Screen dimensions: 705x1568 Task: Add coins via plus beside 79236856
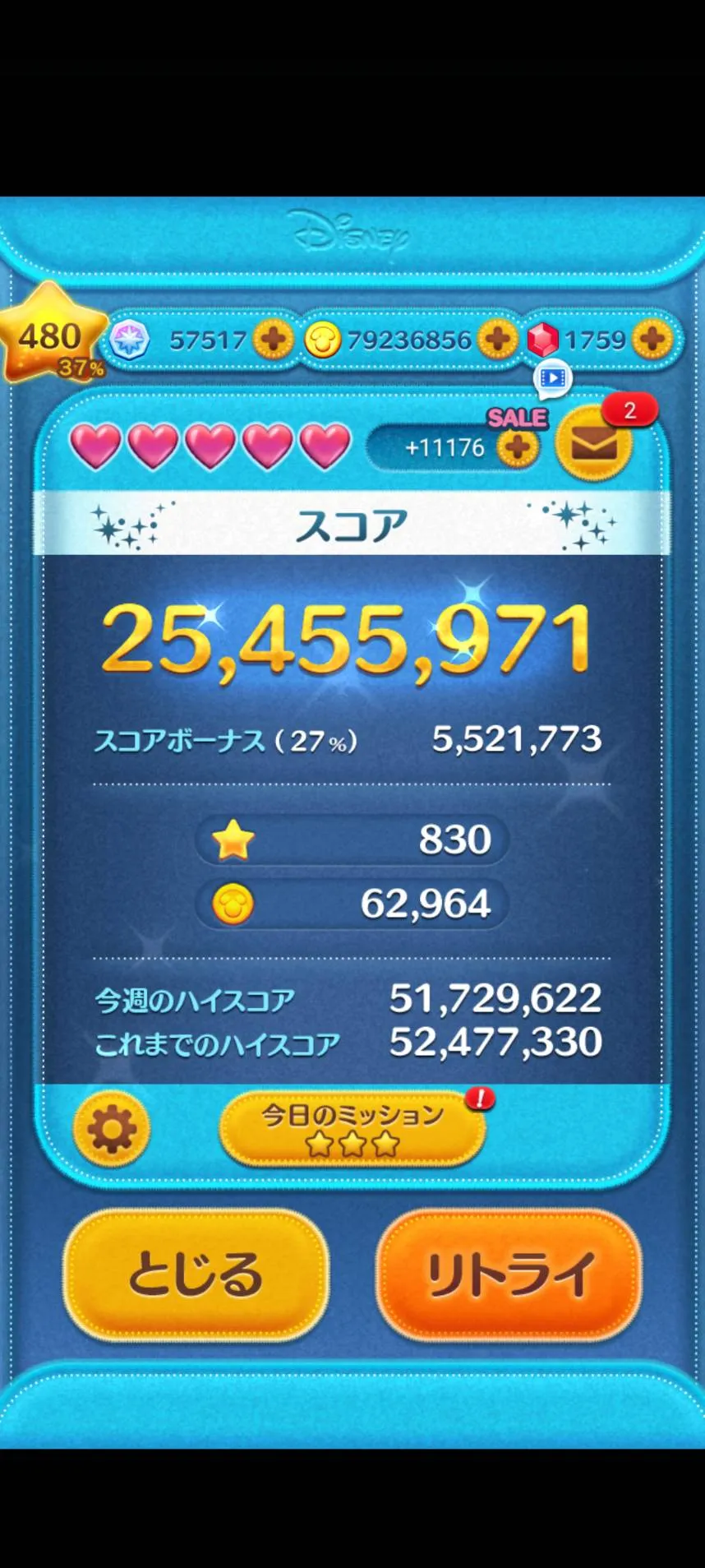coord(497,339)
